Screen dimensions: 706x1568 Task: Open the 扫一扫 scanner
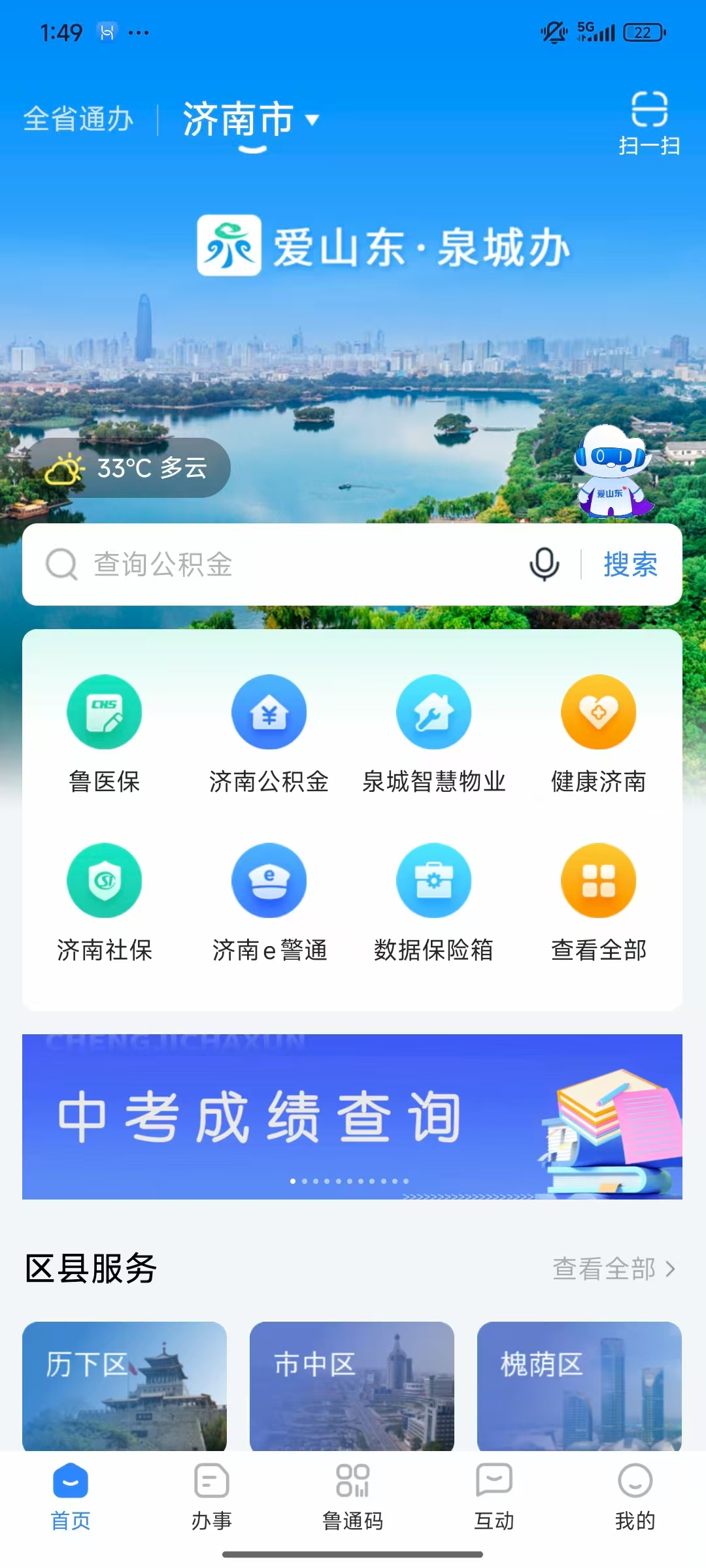649,123
